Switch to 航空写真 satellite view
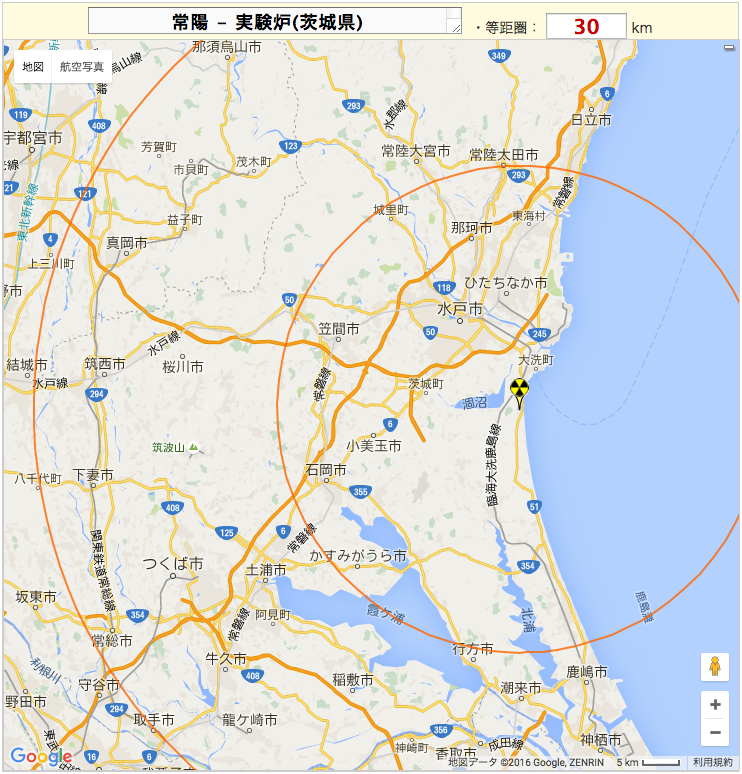This screenshot has height=774, width=742. tap(81, 66)
